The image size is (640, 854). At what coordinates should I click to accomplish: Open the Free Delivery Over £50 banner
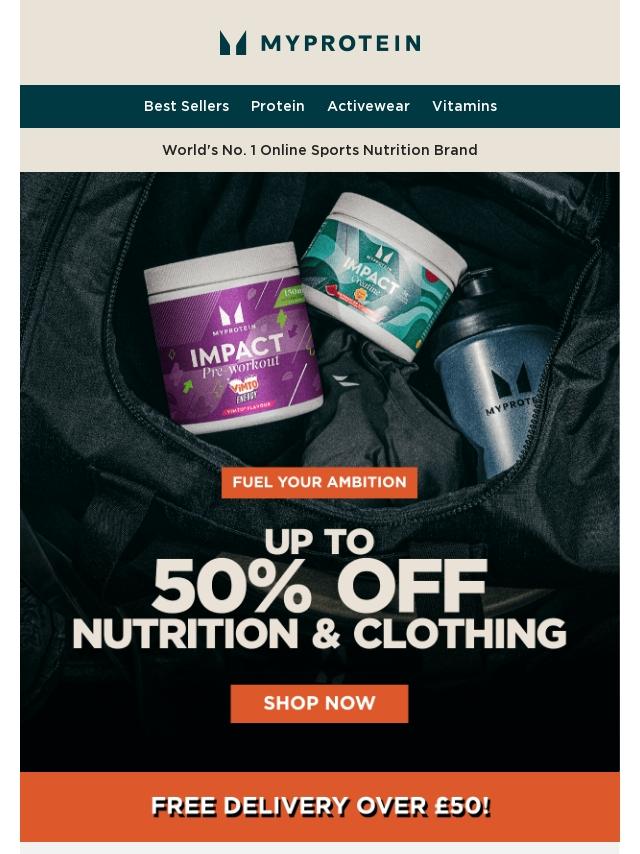(320, 806)
